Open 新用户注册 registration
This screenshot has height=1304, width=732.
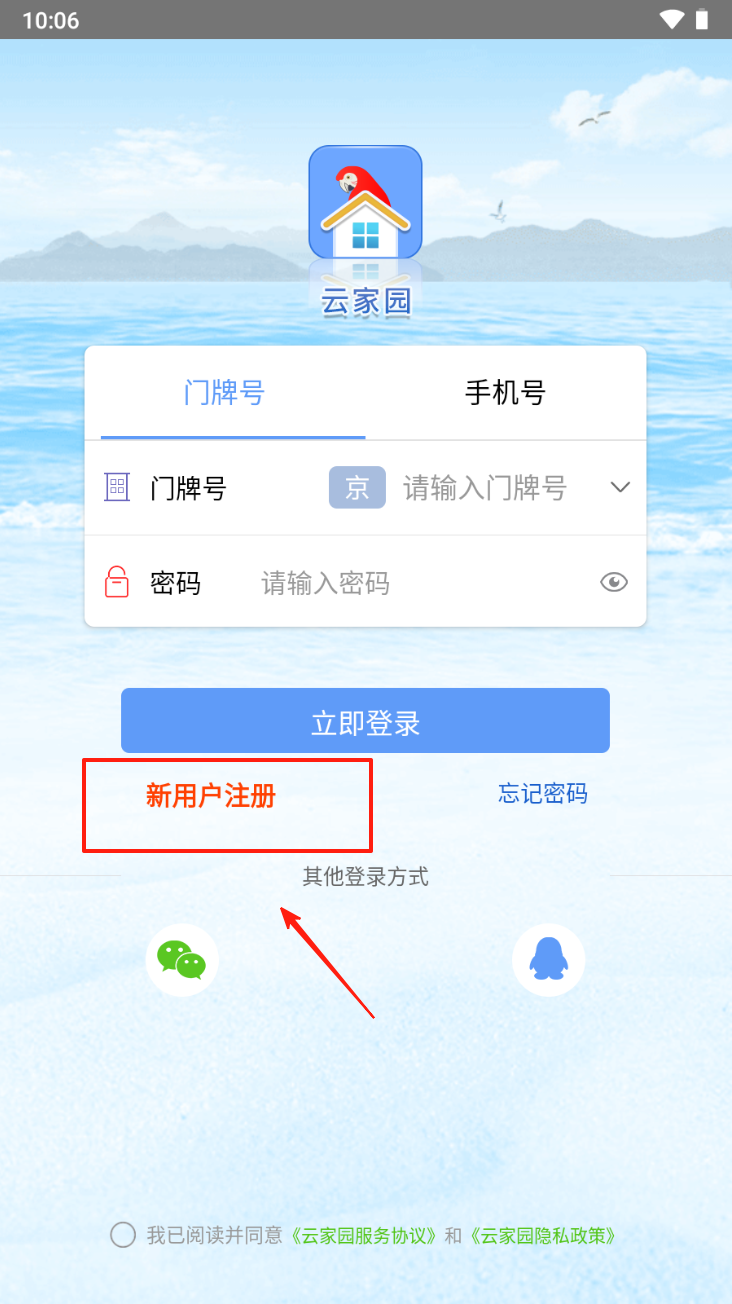(x=211, y=796)
